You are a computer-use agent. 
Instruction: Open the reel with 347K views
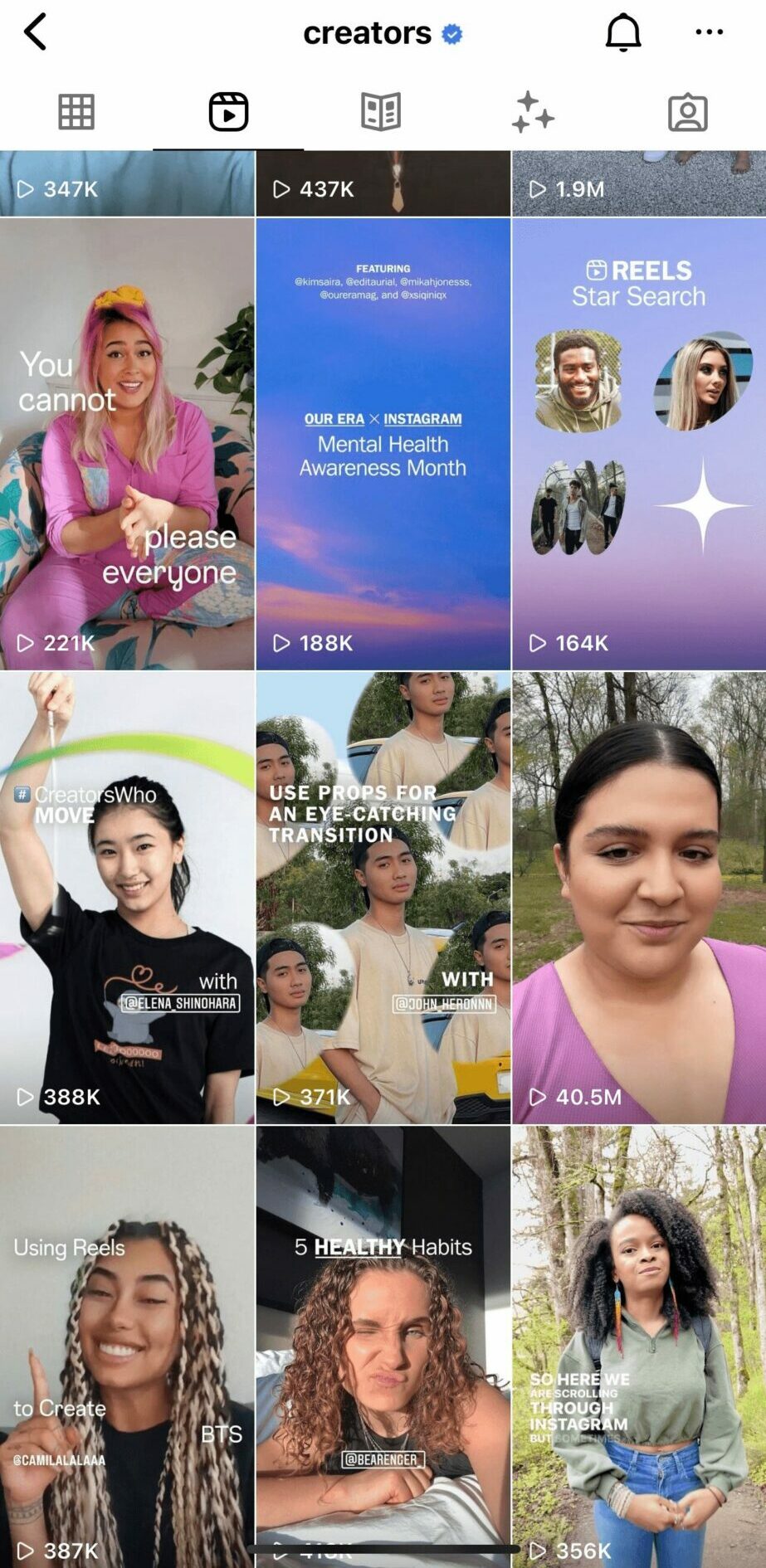(127, 184)
